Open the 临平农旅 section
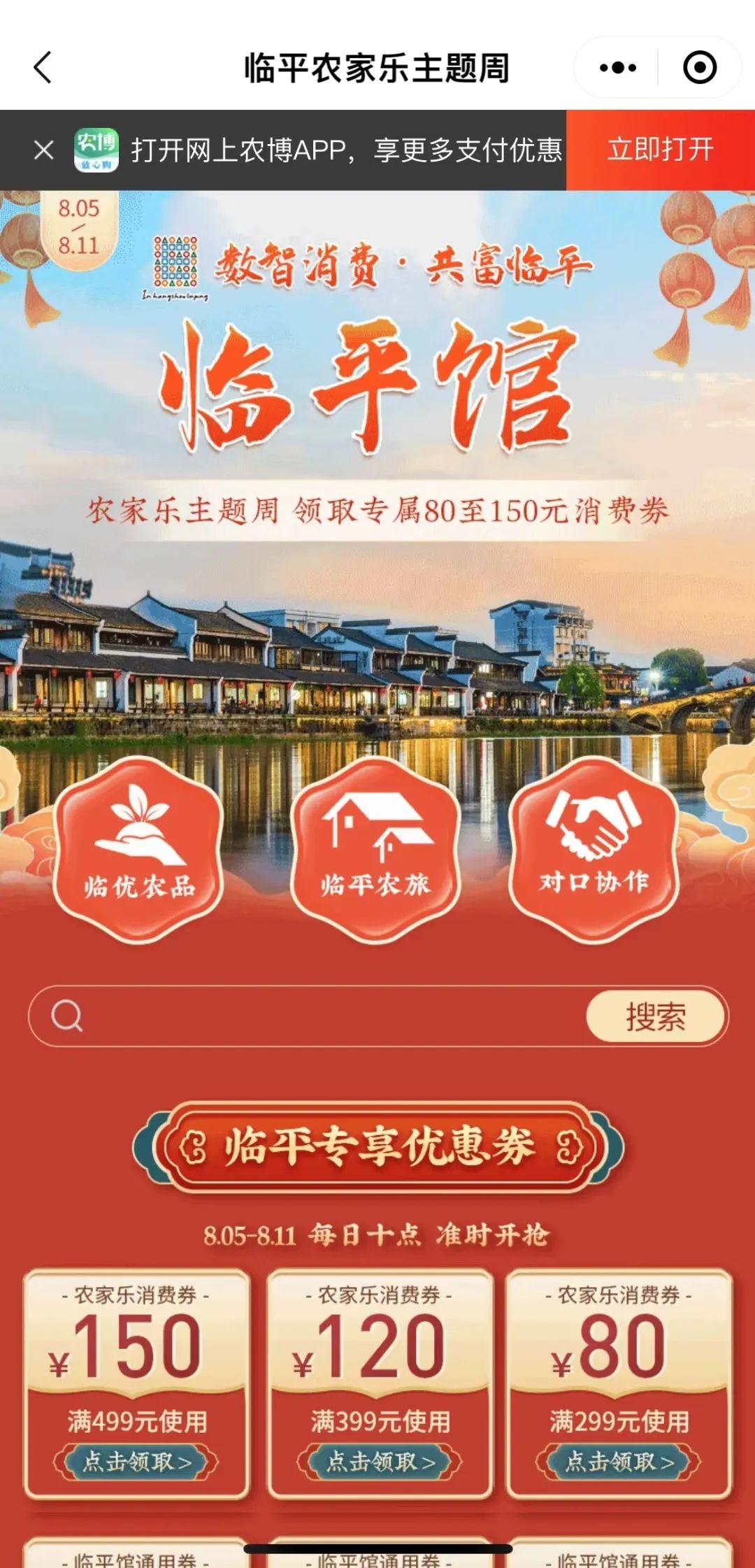The height and width of the screenshot is (1568, 755). [375, 850]
